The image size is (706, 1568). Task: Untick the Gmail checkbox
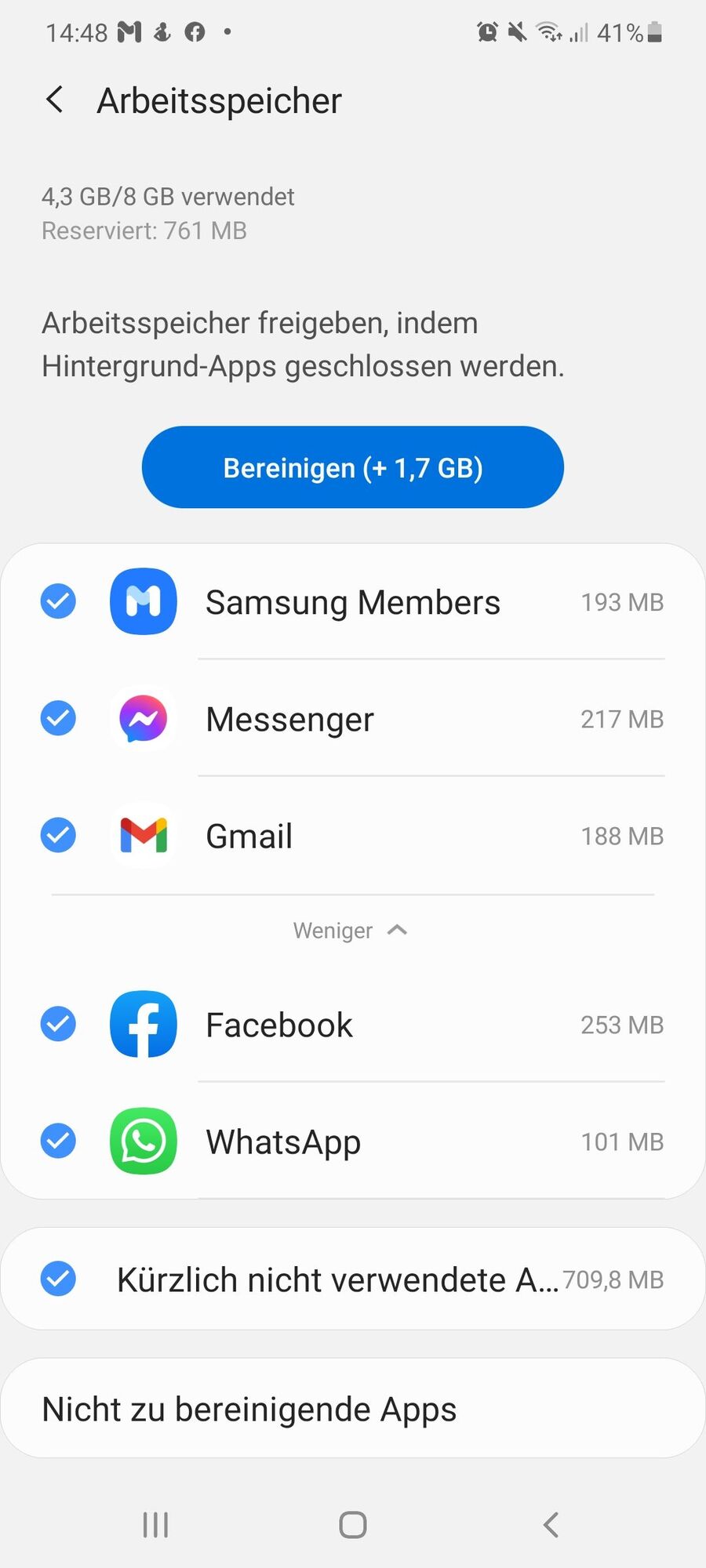pyautogui.click(x=58, y=835)
